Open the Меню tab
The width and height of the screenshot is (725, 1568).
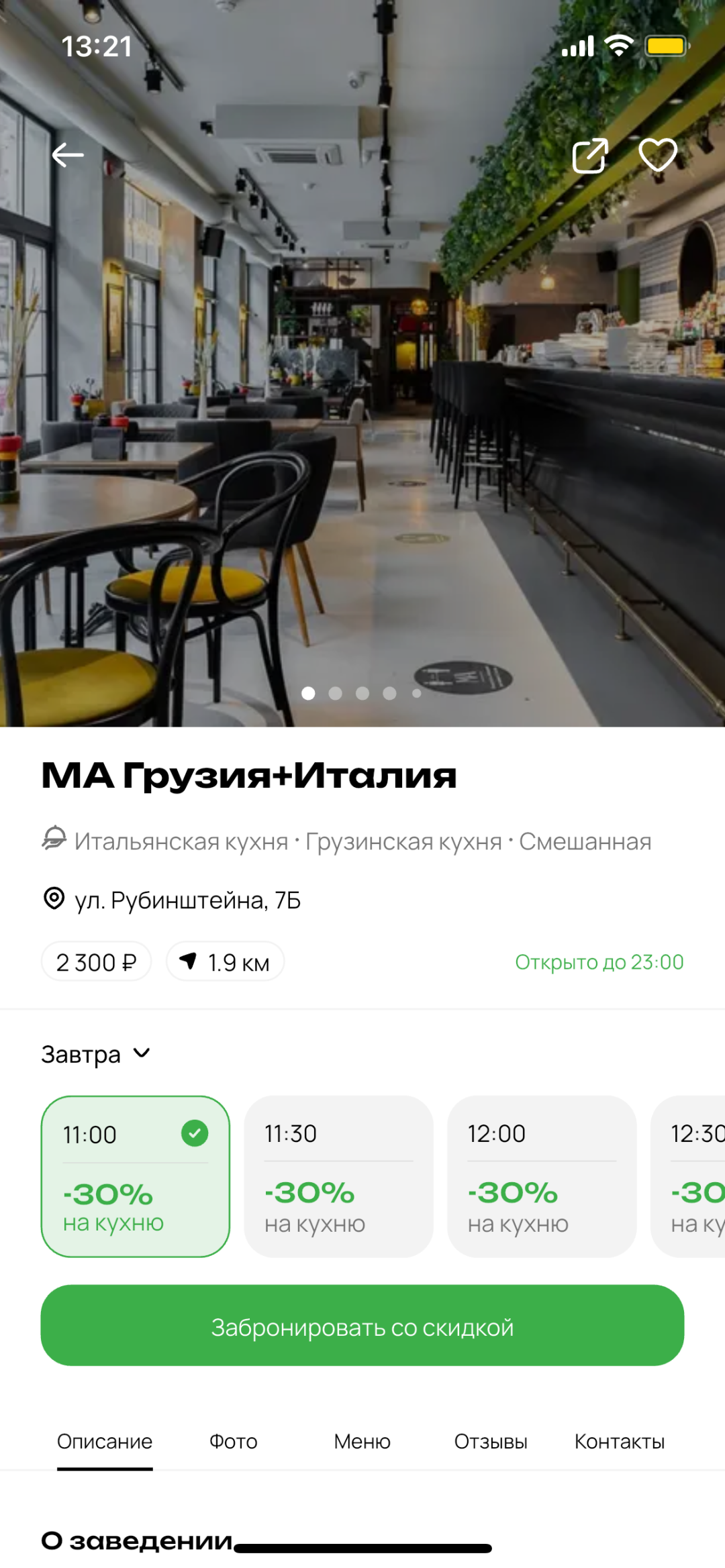coord(362,1441)
